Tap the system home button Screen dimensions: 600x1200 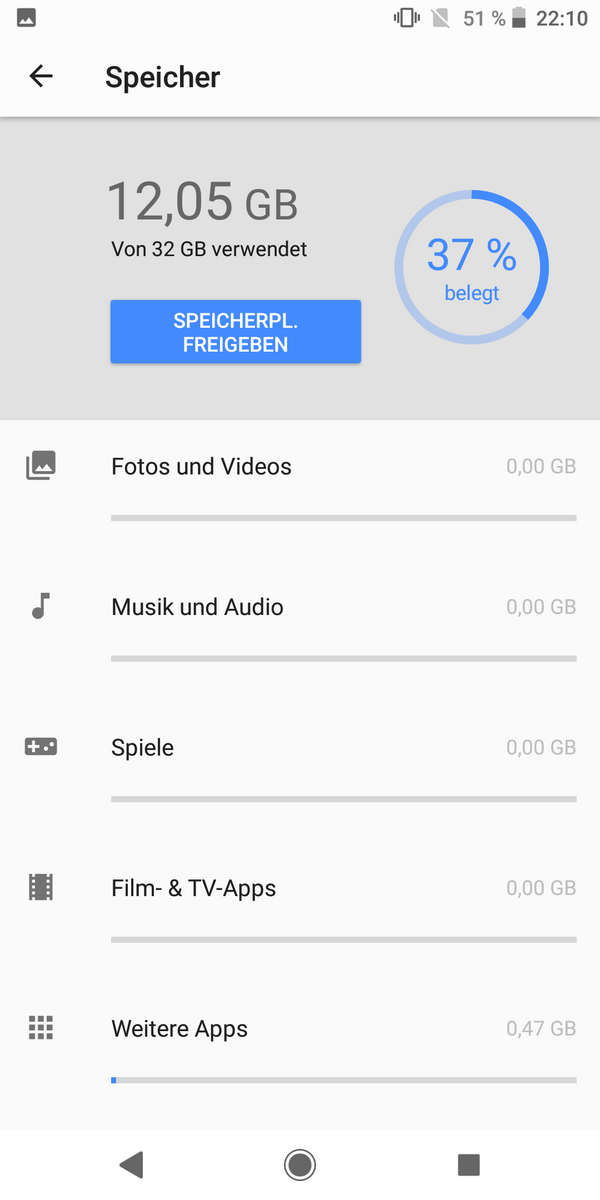pyautogui.click(x=299, y=1164)
